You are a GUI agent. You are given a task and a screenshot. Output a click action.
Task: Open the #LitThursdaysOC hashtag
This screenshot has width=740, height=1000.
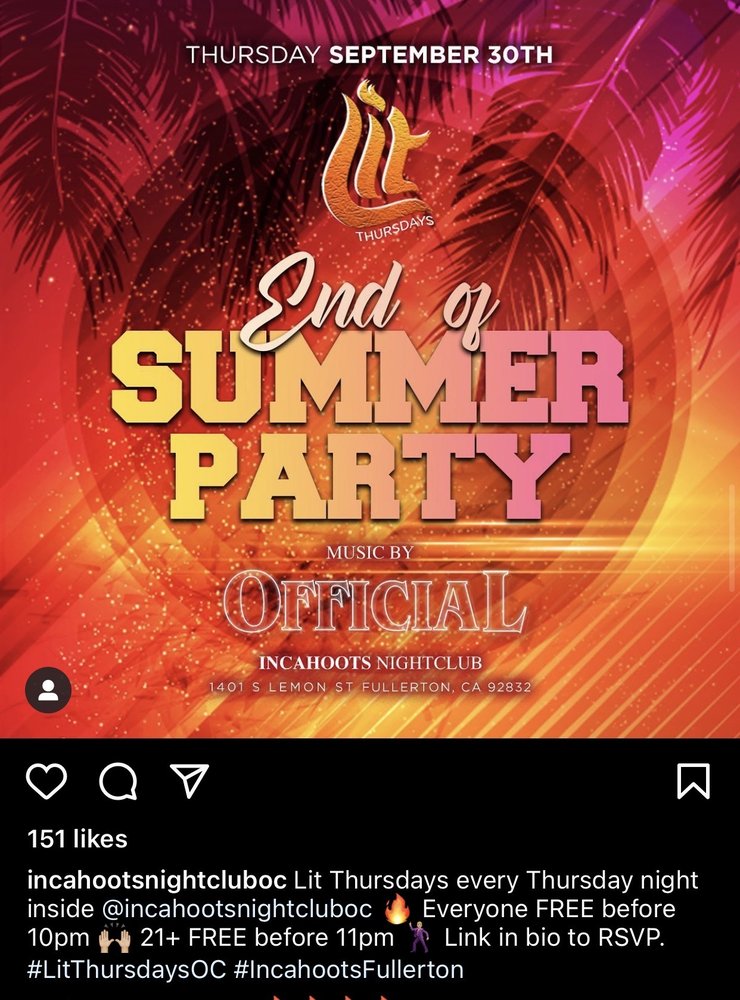[x=126, y=969]
